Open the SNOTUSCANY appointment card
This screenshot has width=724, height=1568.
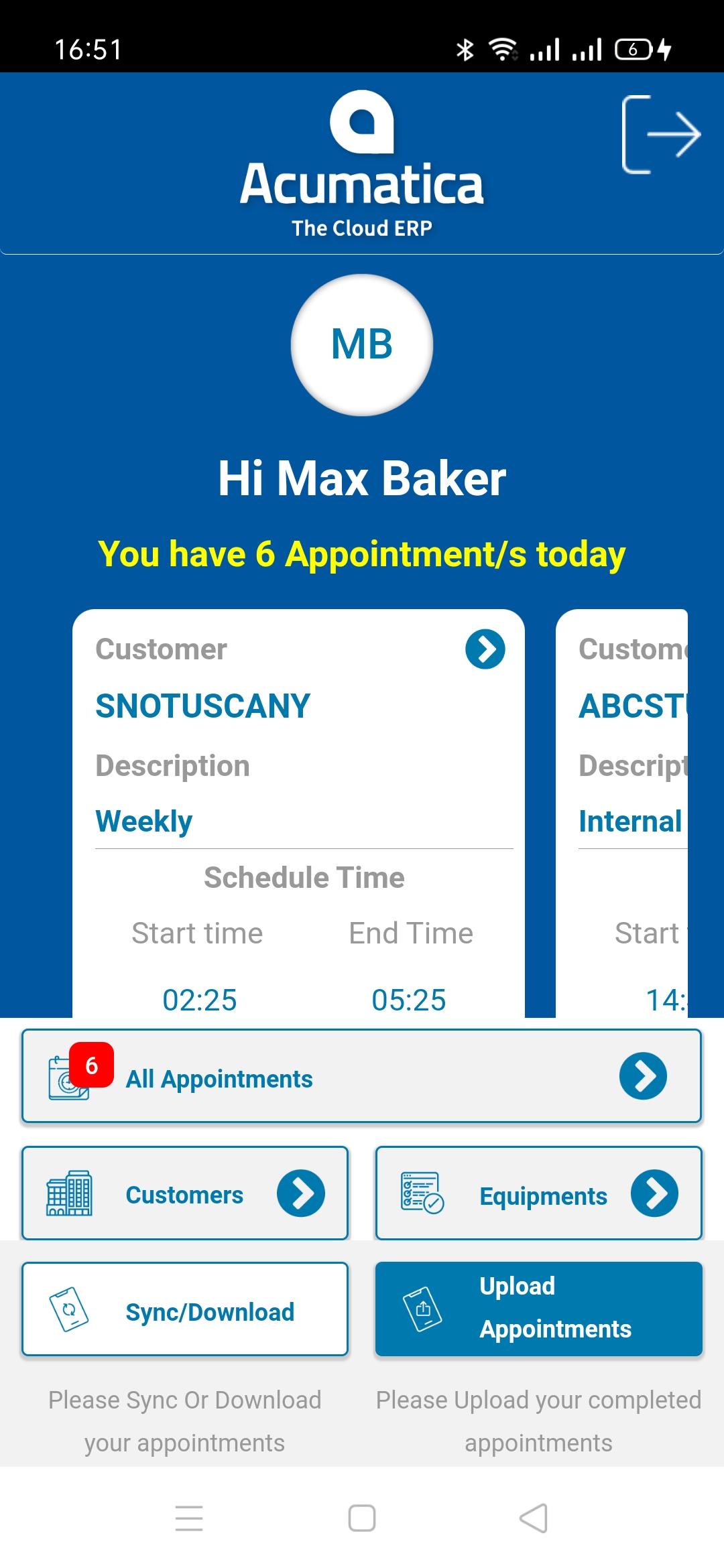pos(485,649)
